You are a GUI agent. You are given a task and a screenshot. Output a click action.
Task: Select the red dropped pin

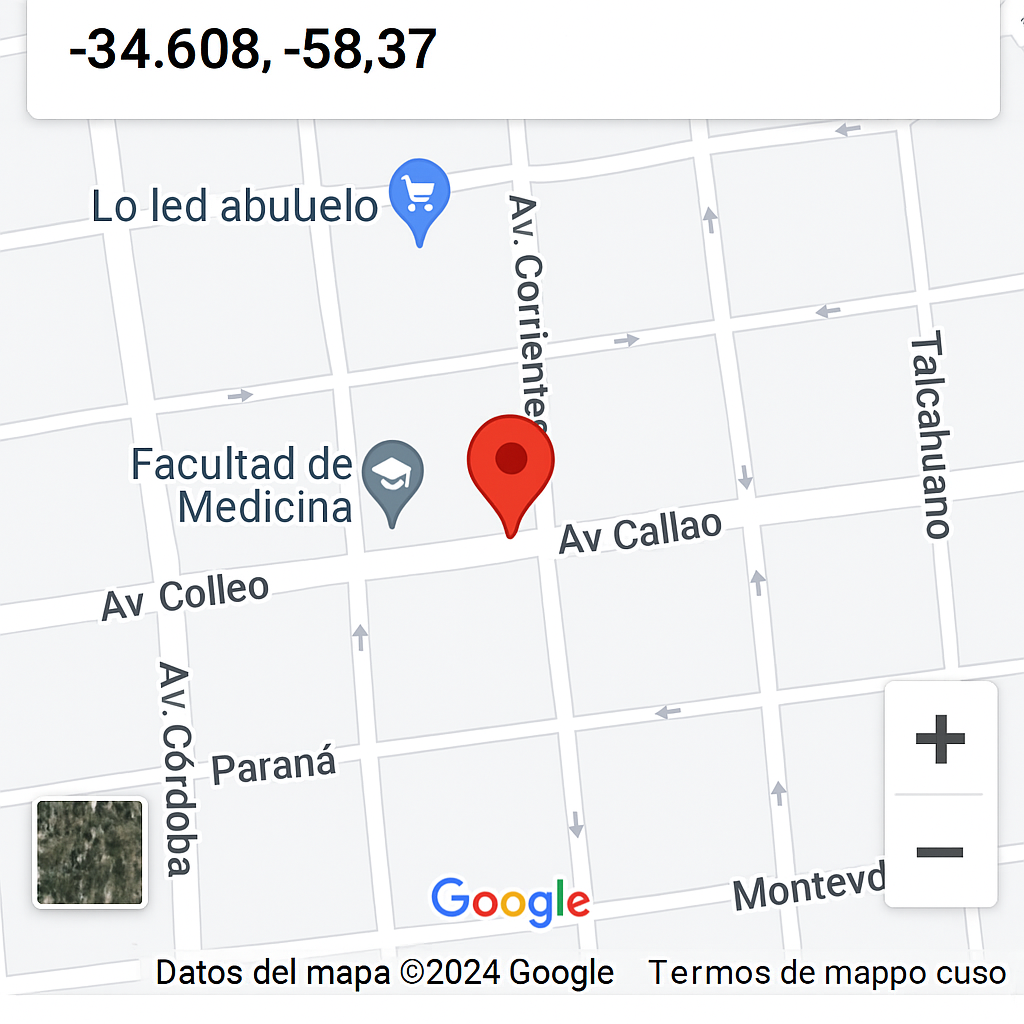pyautogui.click(x=511, y=464)
